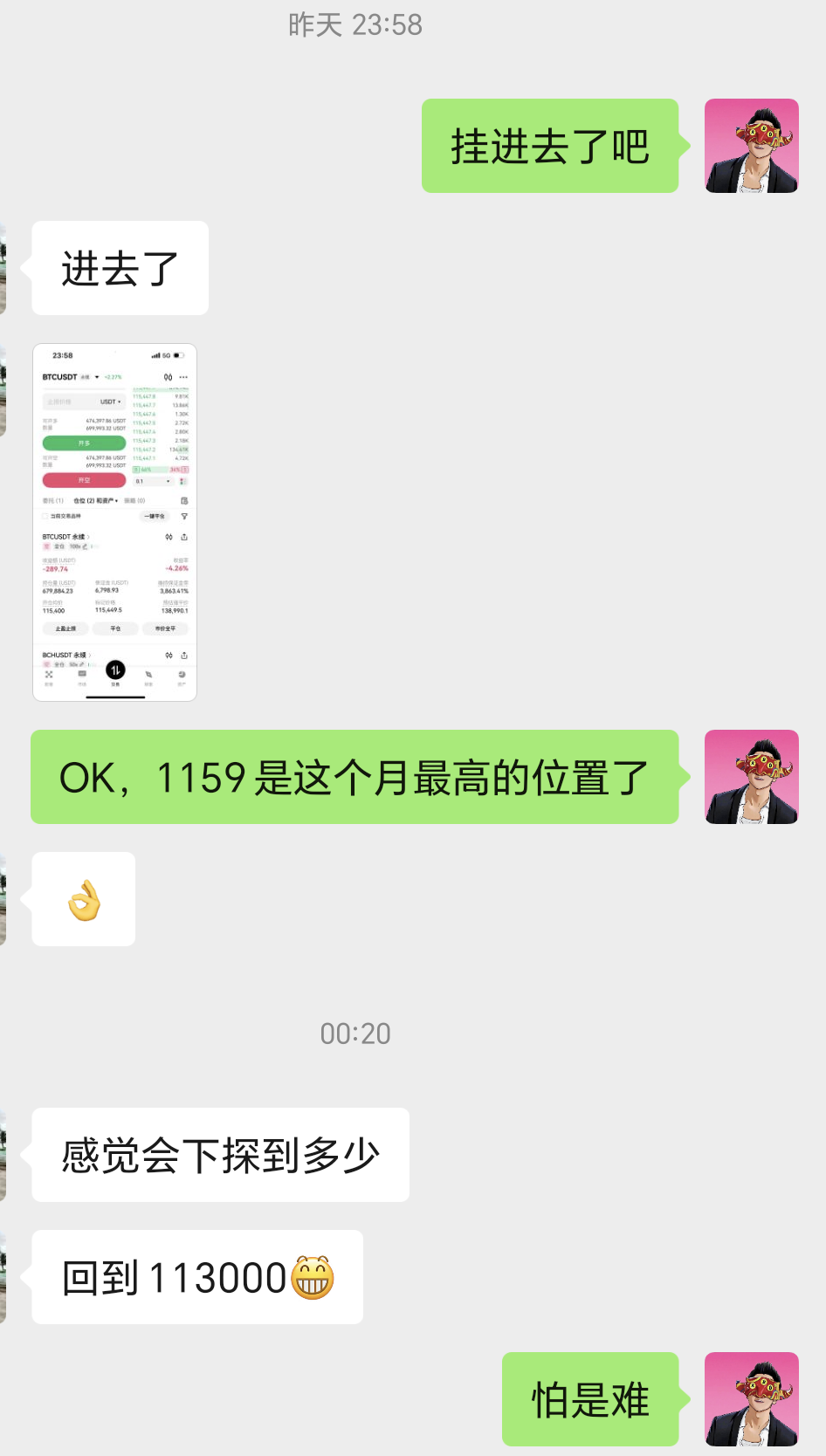Screen dimensions: 826x1456
Task: Open sender's avatar beside "挂进去了吧" message
Action: [x=751, y=146]
